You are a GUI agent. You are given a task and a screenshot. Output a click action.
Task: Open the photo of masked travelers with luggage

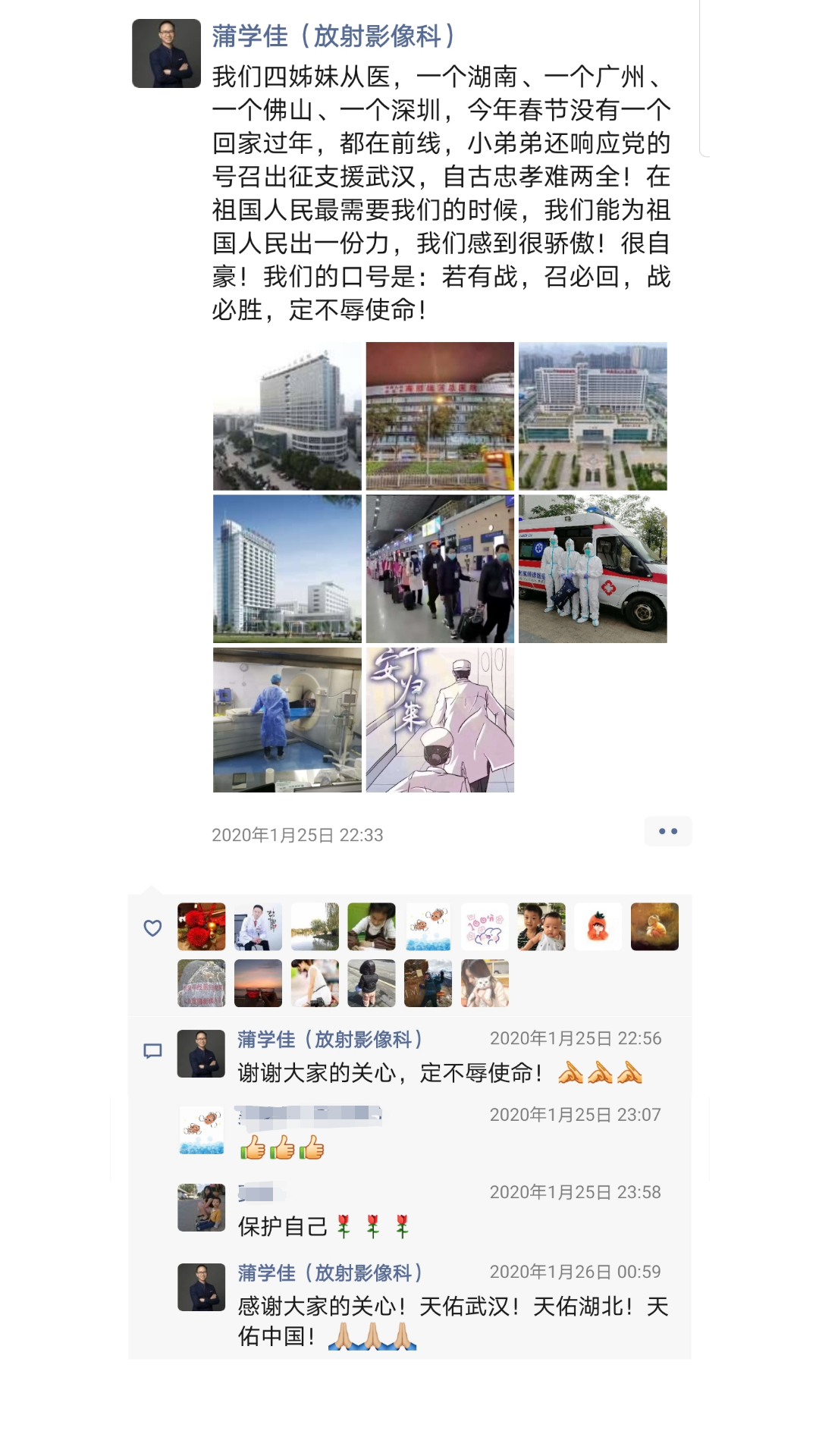point(440,569)
